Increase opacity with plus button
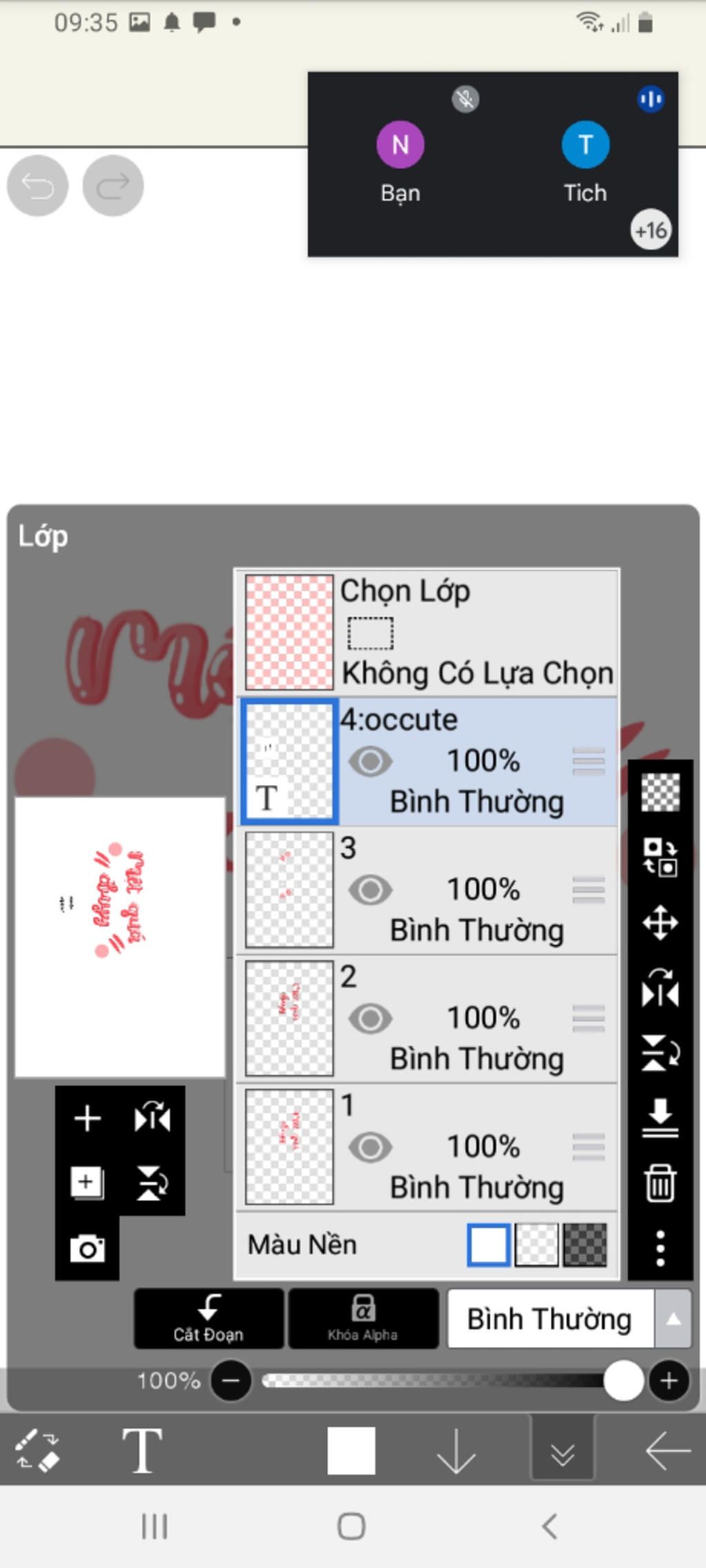The width and height of the screenshot is (706, 1568). pos(668,1381)
